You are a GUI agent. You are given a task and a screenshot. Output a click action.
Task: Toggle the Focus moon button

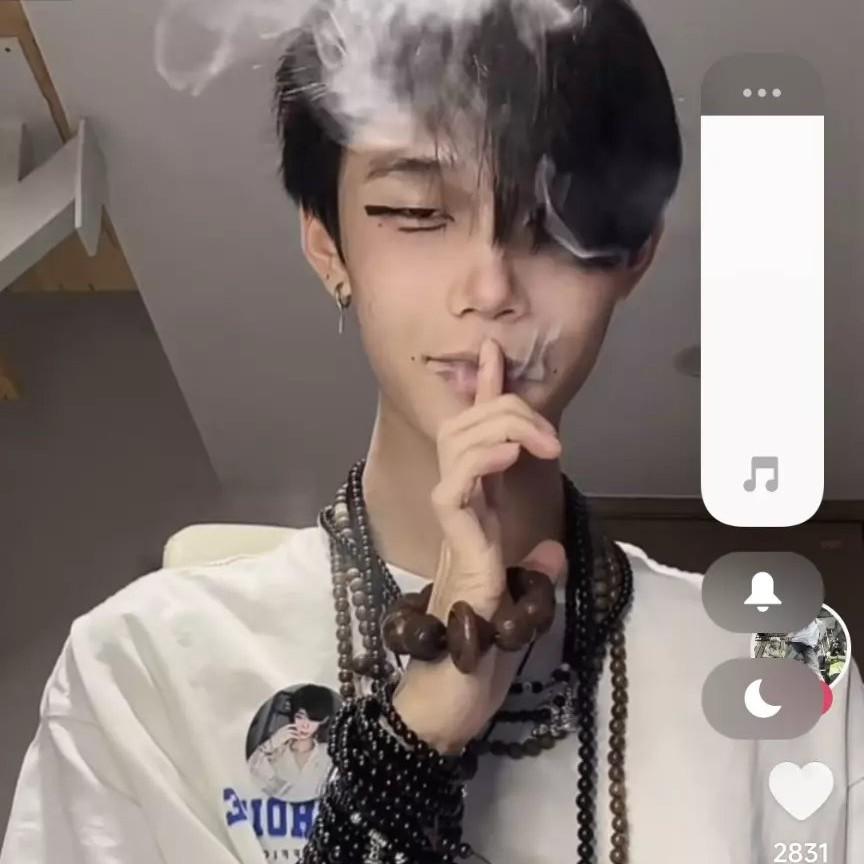click(762, 699)
